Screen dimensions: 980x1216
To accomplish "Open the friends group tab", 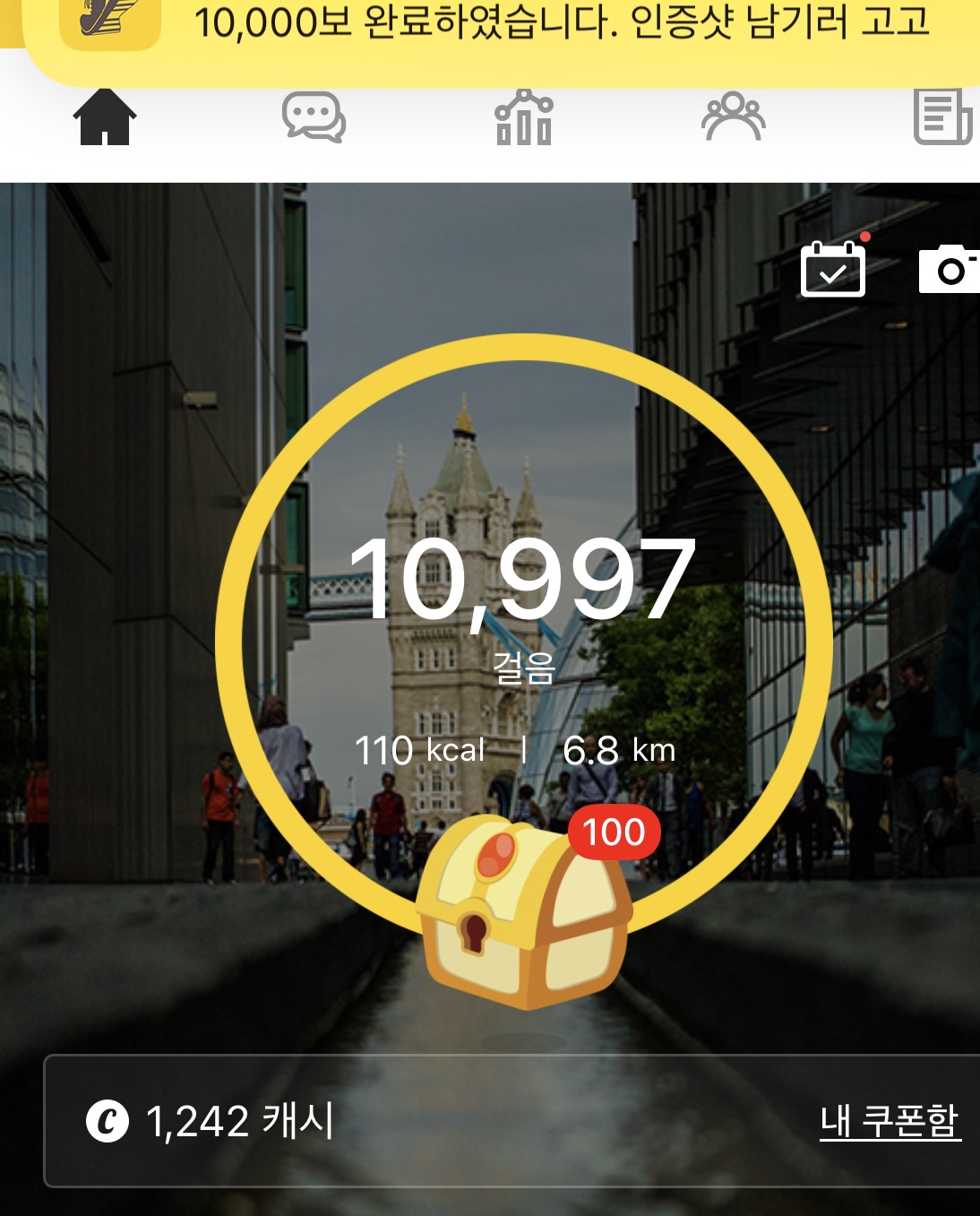I will point(733,116).
